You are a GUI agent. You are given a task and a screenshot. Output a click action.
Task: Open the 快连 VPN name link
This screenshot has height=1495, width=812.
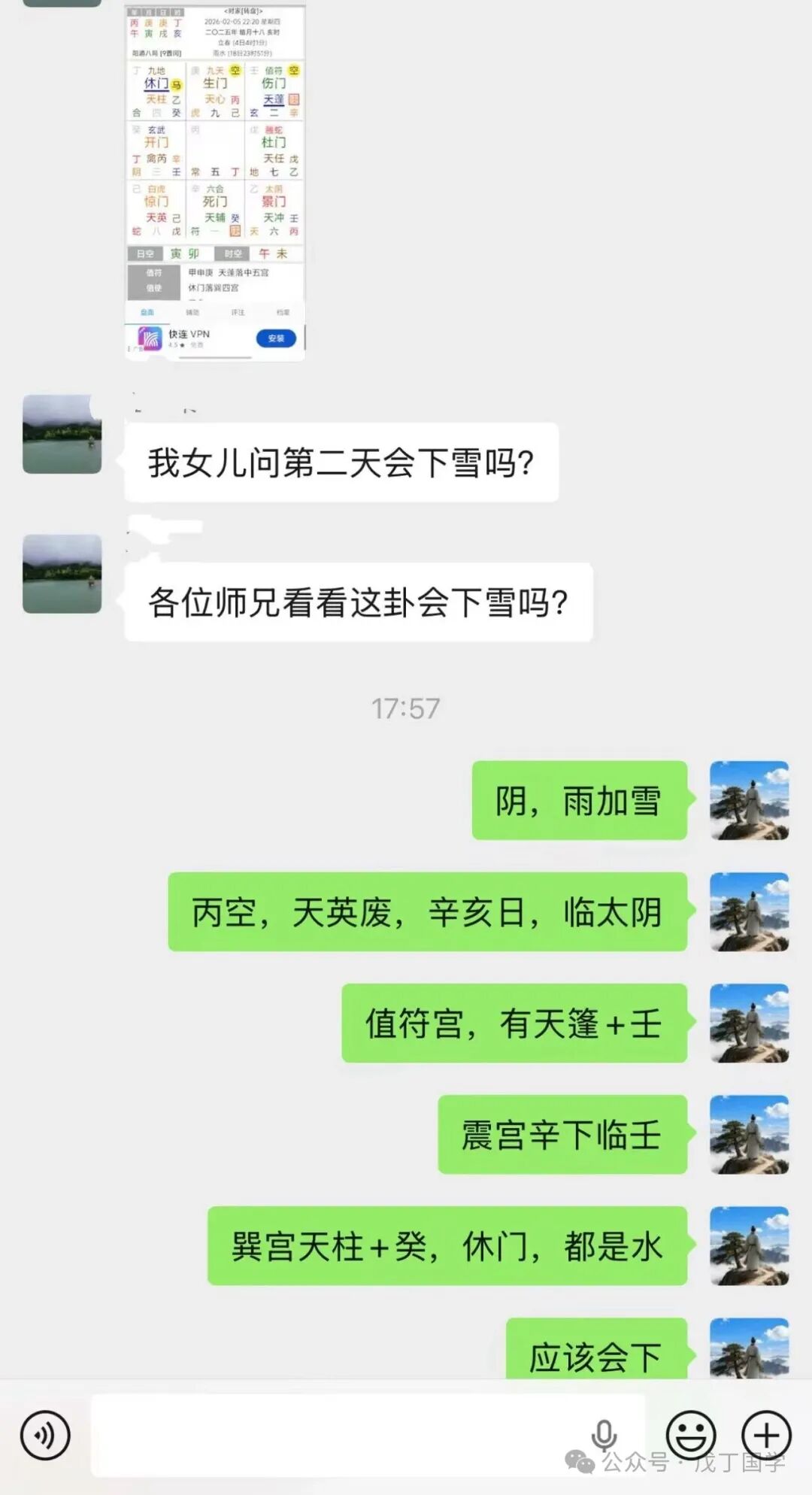tap(189, 335)
